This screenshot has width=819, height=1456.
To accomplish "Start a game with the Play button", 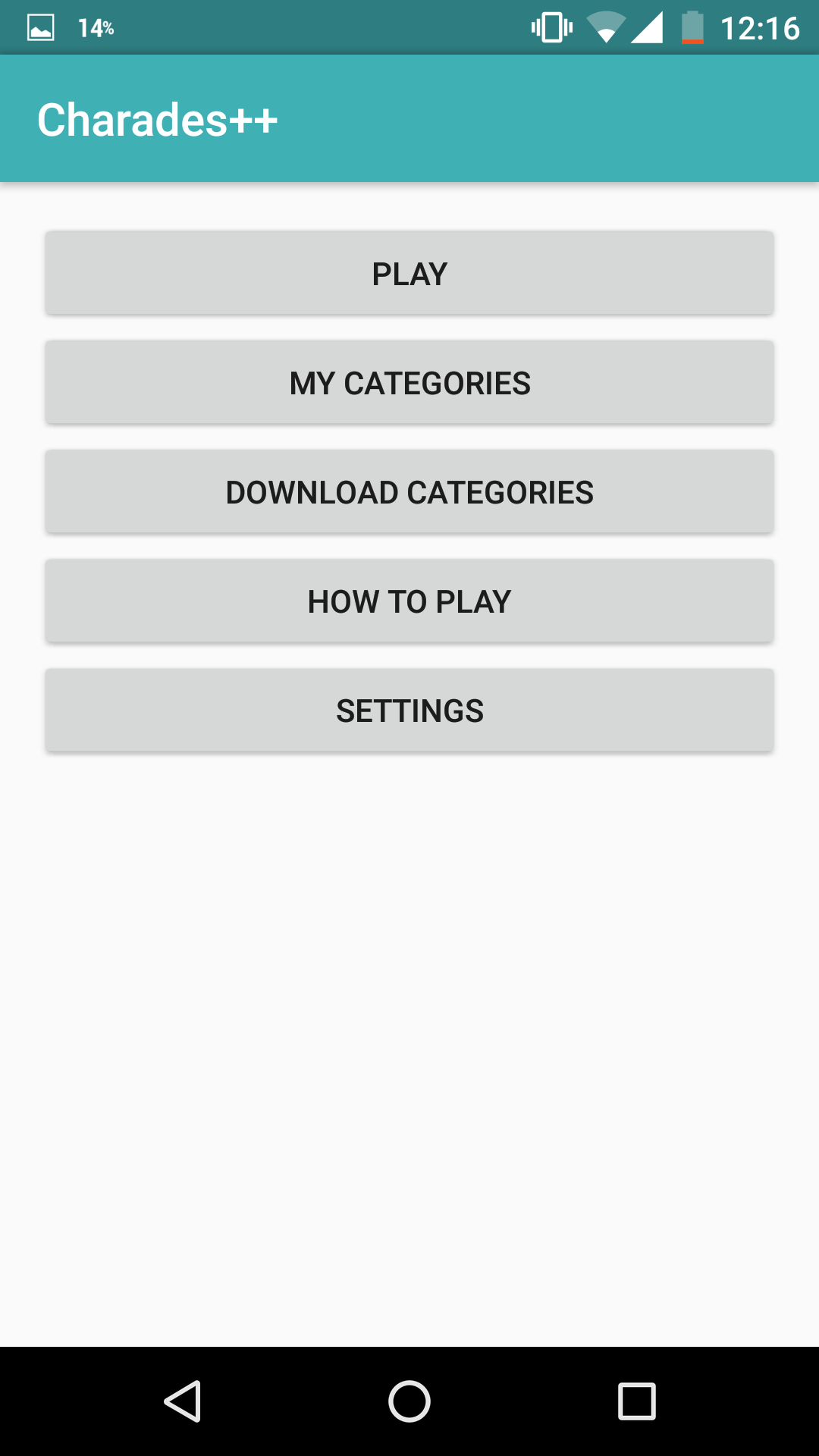I will 409,273.
